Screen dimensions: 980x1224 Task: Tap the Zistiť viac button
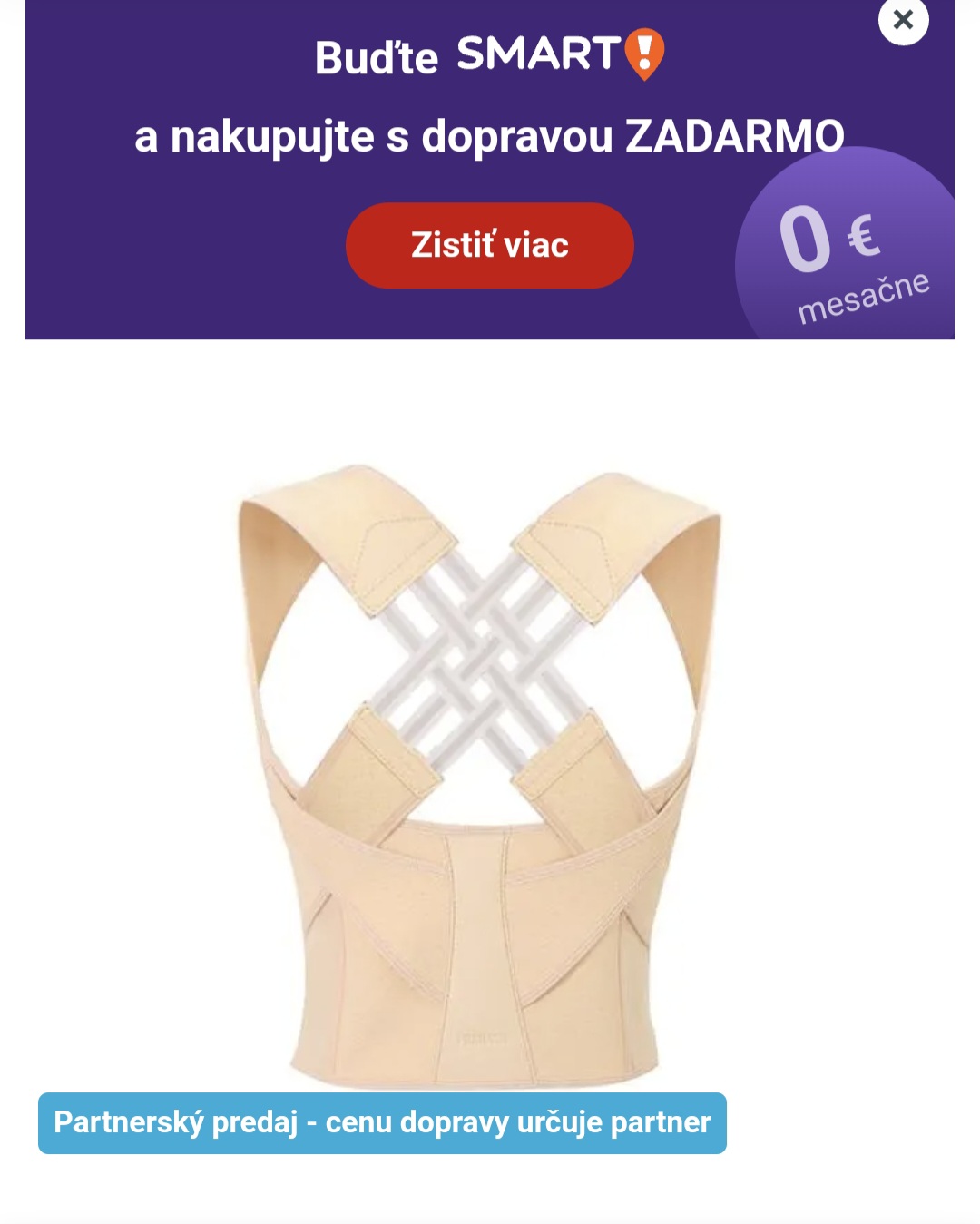point(489,245)
